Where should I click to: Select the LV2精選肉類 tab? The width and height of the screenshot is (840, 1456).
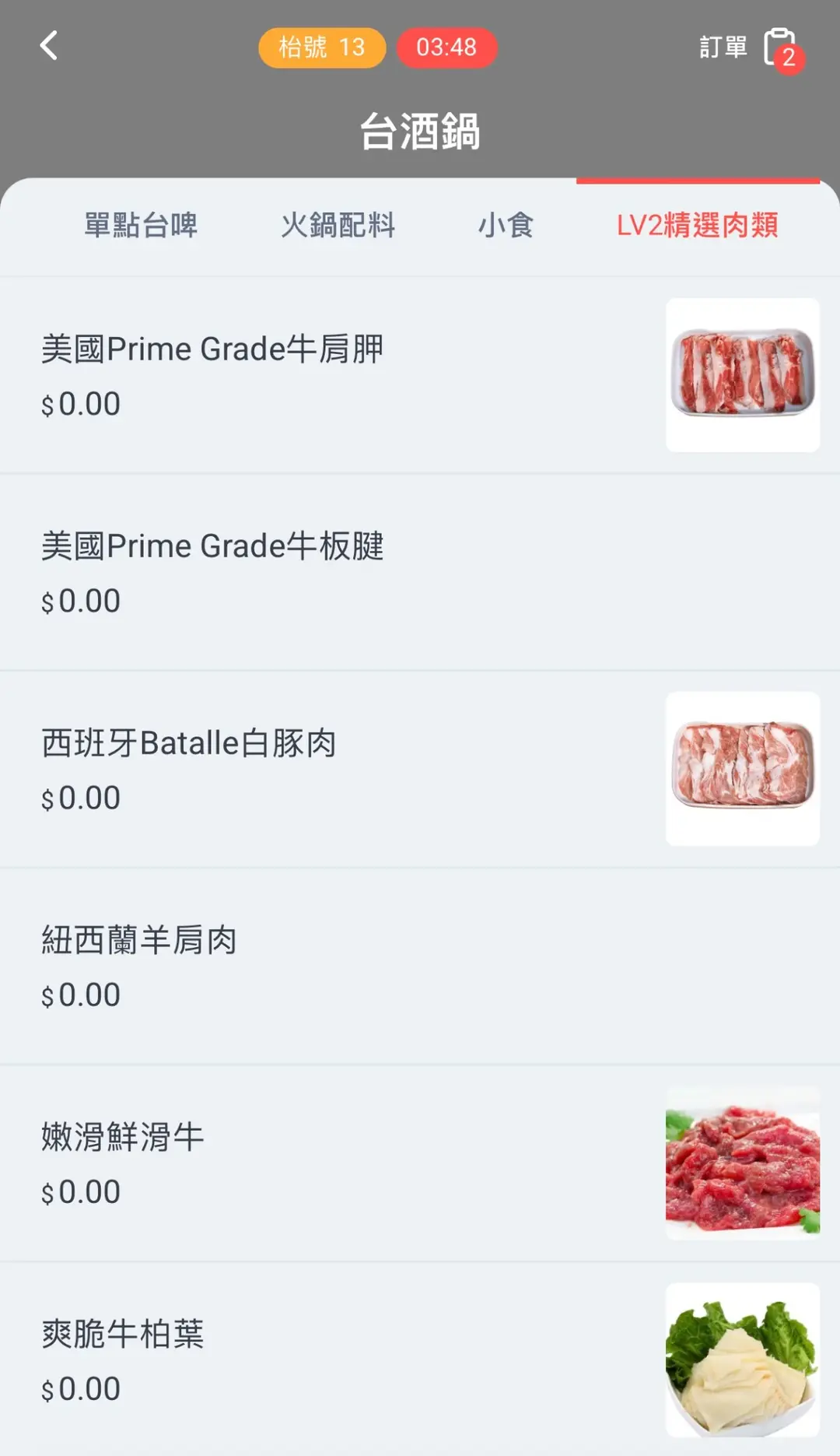(697, 226)
